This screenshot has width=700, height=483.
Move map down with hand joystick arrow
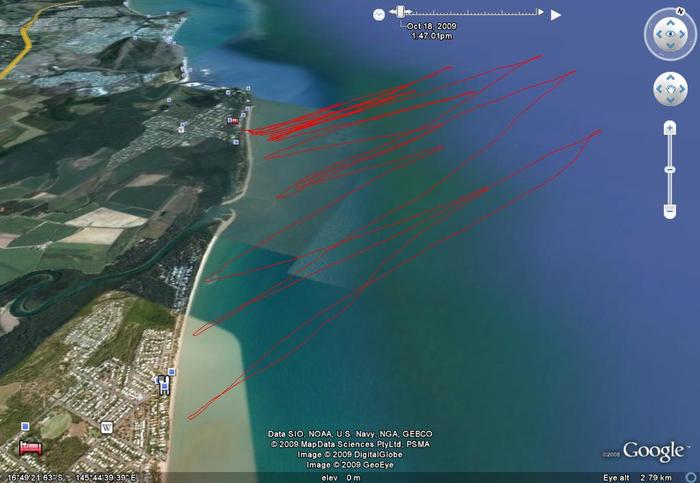(670, 102)
